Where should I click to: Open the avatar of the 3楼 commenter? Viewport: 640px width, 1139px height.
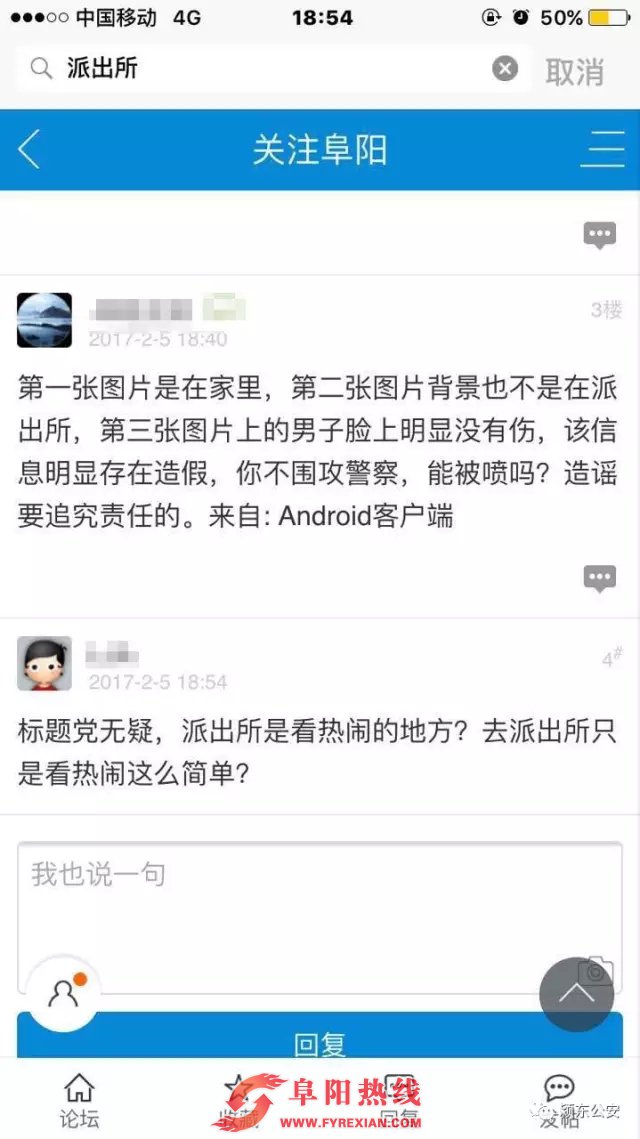point(45,320)
